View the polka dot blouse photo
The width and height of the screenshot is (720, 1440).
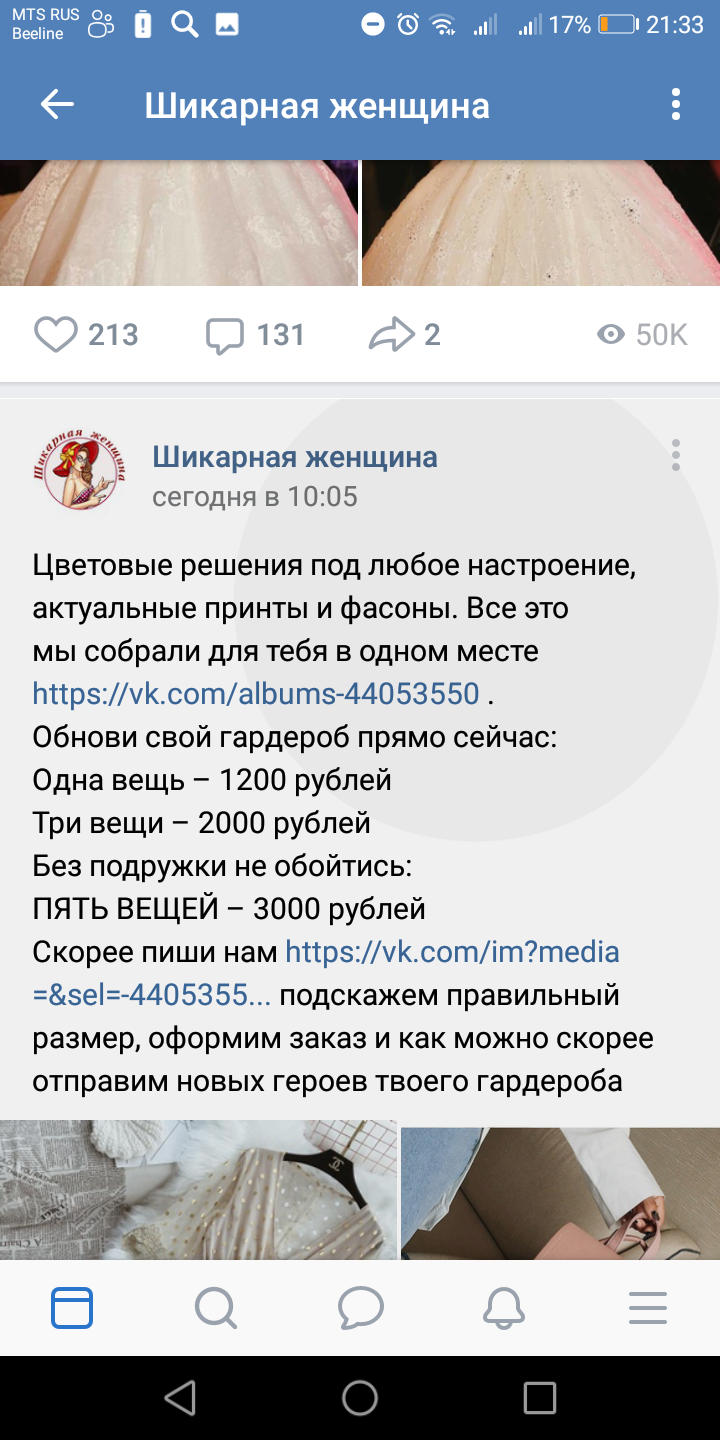click(x=198, y=1188)
